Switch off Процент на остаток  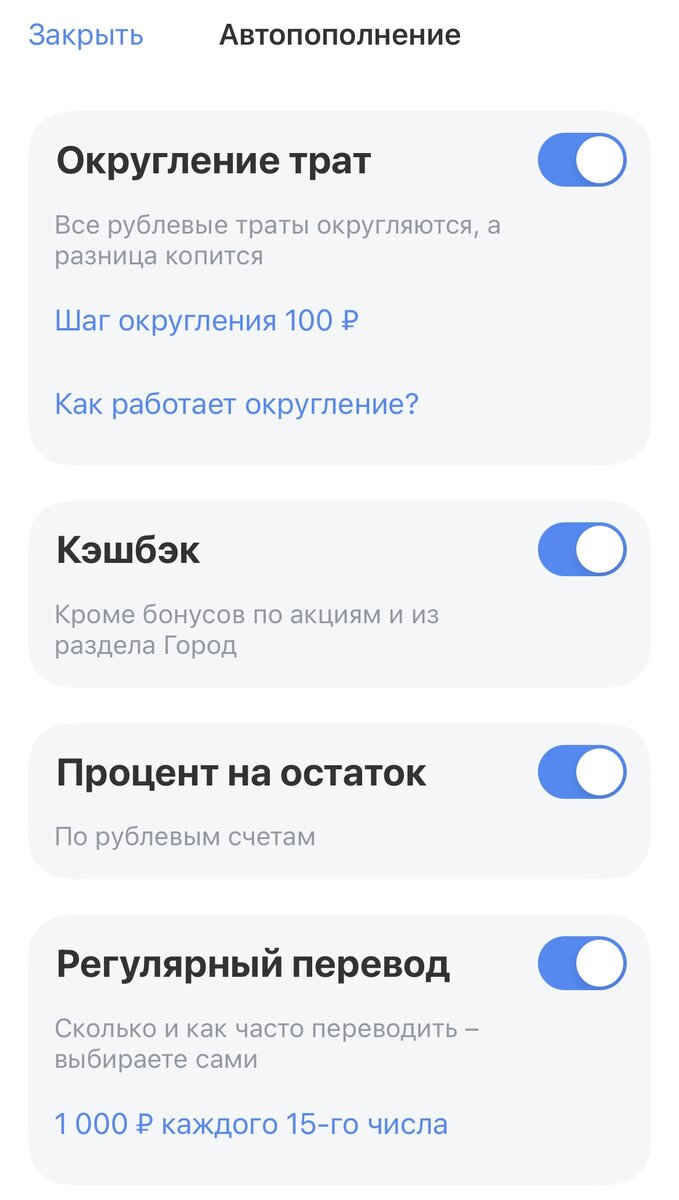coord(581,772)
